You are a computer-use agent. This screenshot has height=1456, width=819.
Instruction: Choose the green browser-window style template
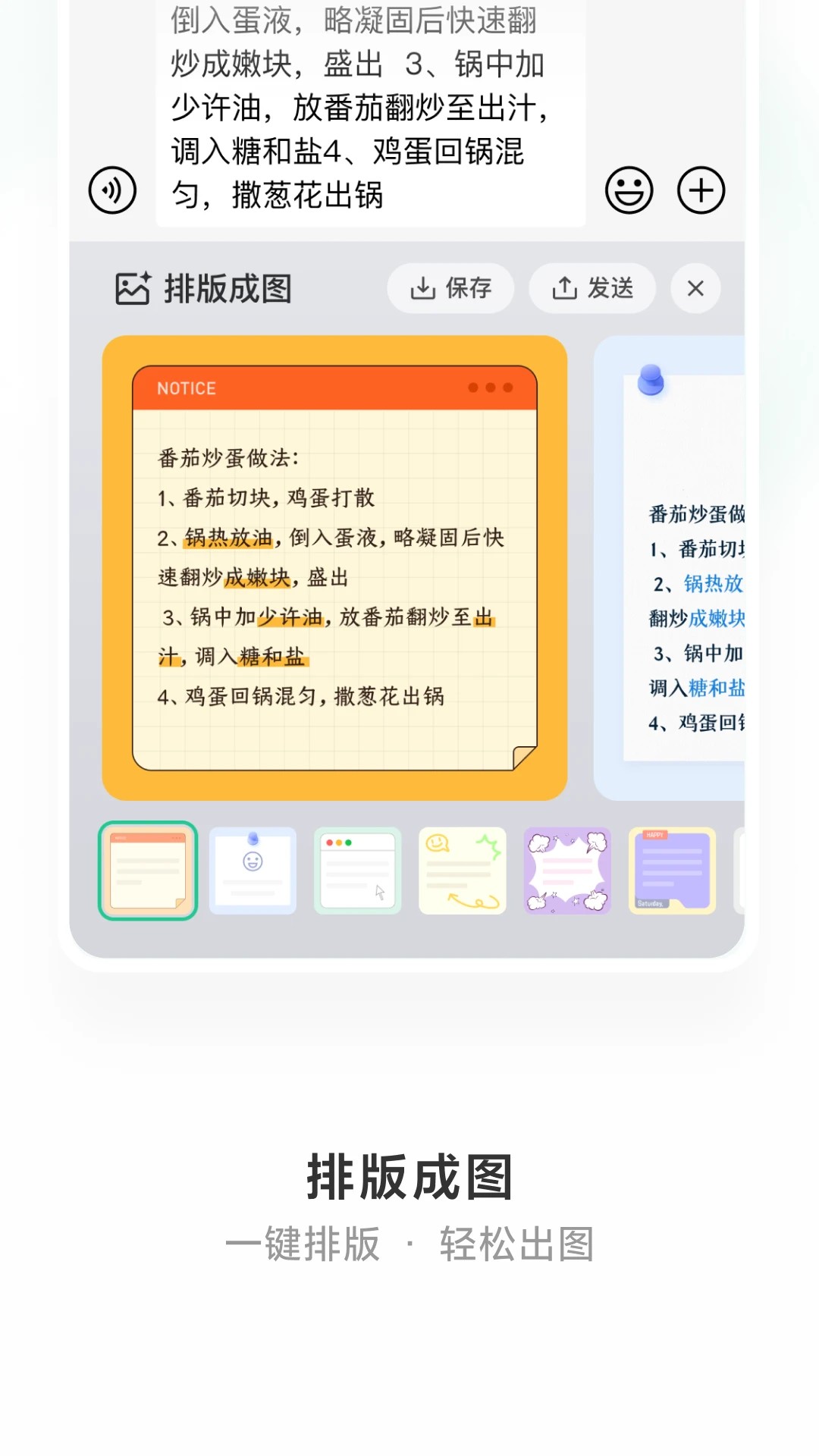357,870
